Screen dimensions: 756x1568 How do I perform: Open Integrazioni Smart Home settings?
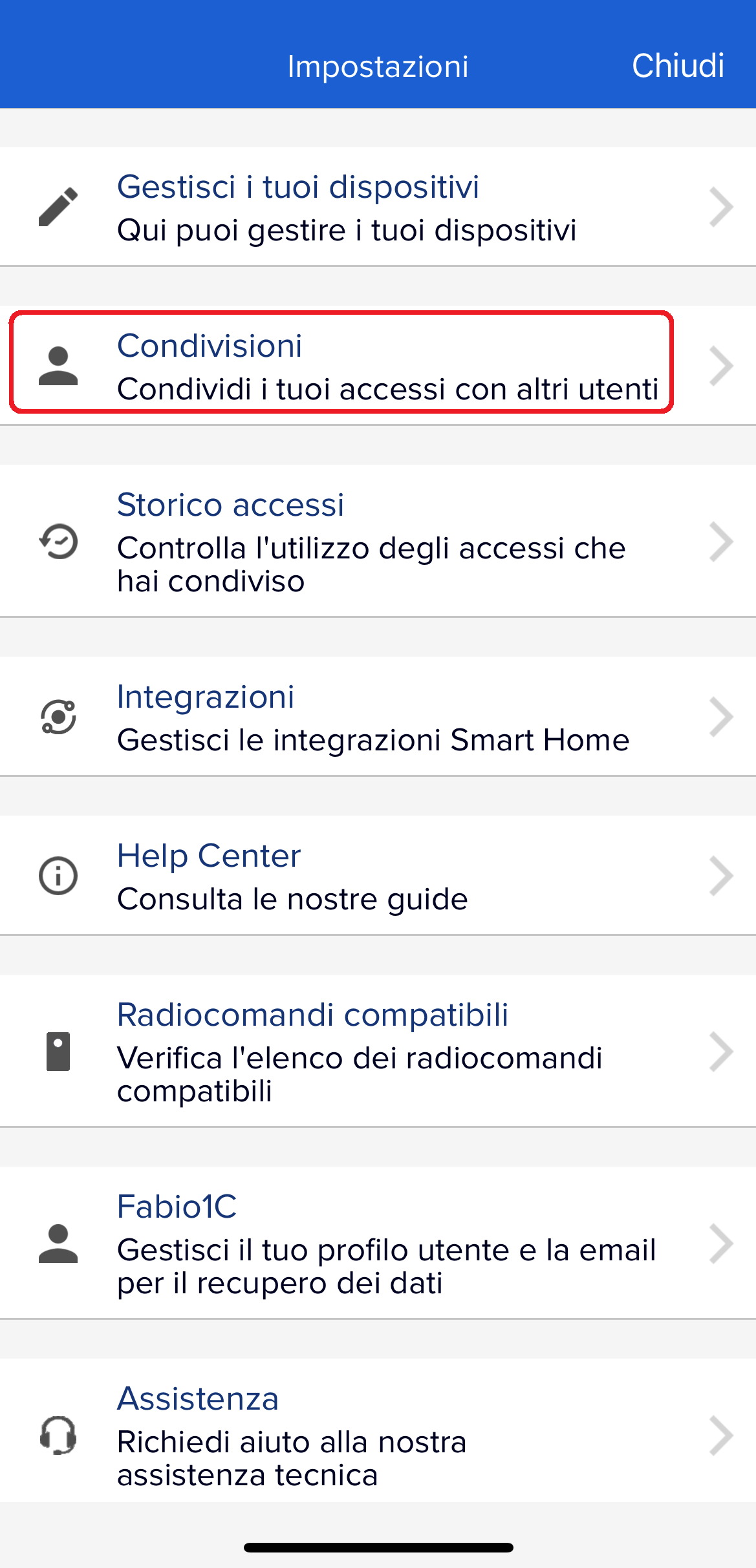click(378, 717)
